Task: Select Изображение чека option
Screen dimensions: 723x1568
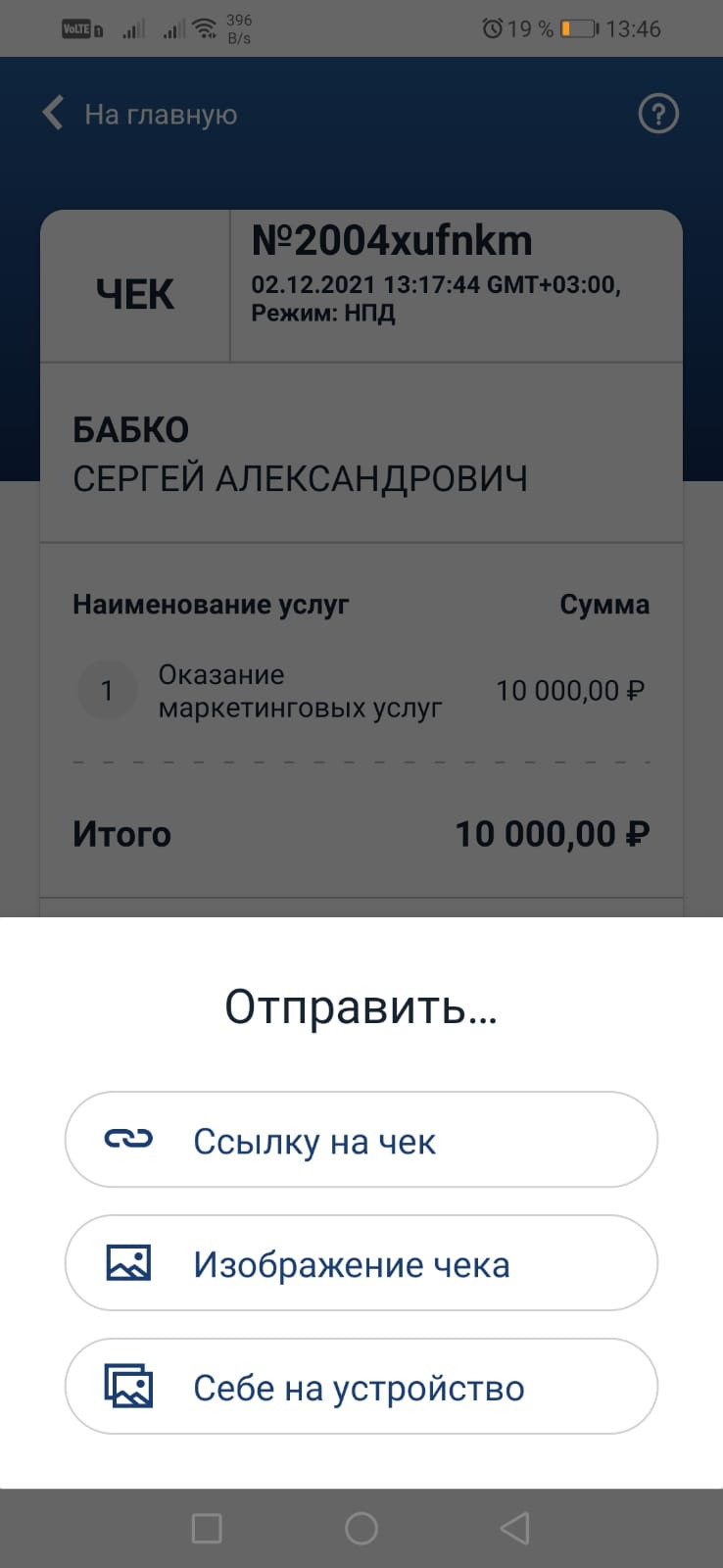Action: click(361, 1263)
